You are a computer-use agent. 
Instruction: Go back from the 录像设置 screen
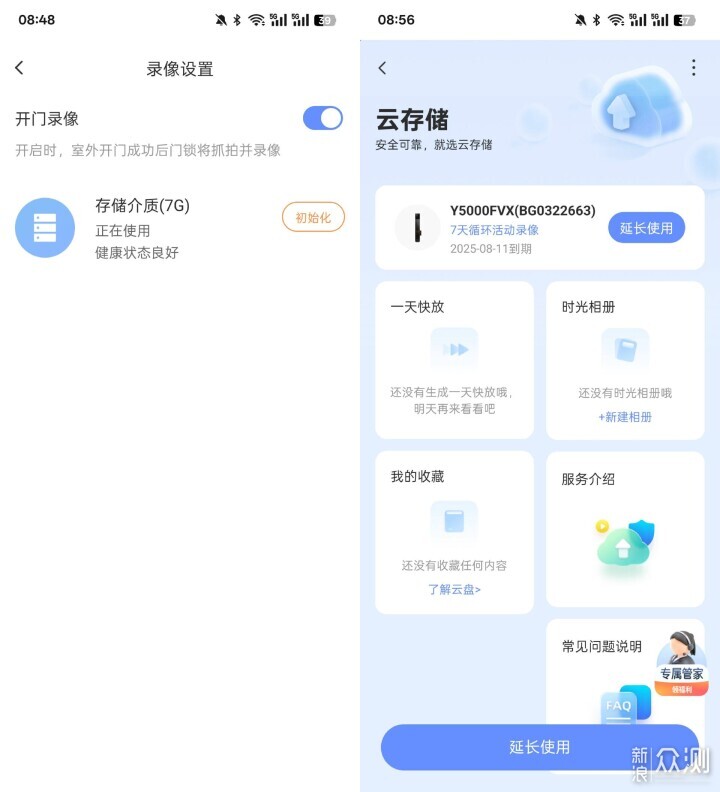(x=19, y=68)
